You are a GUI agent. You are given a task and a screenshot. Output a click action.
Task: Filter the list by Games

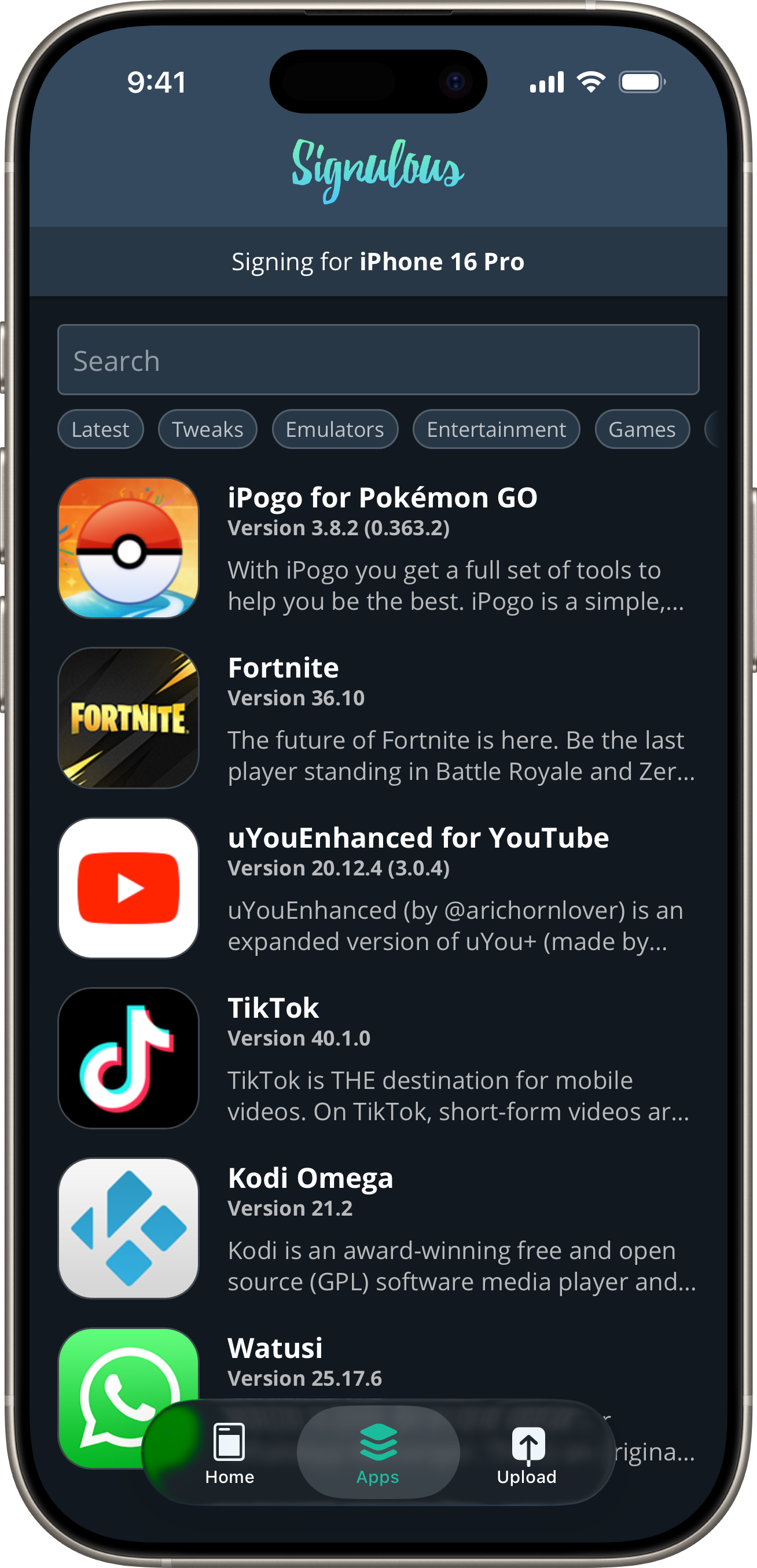(x=641, y=430)
